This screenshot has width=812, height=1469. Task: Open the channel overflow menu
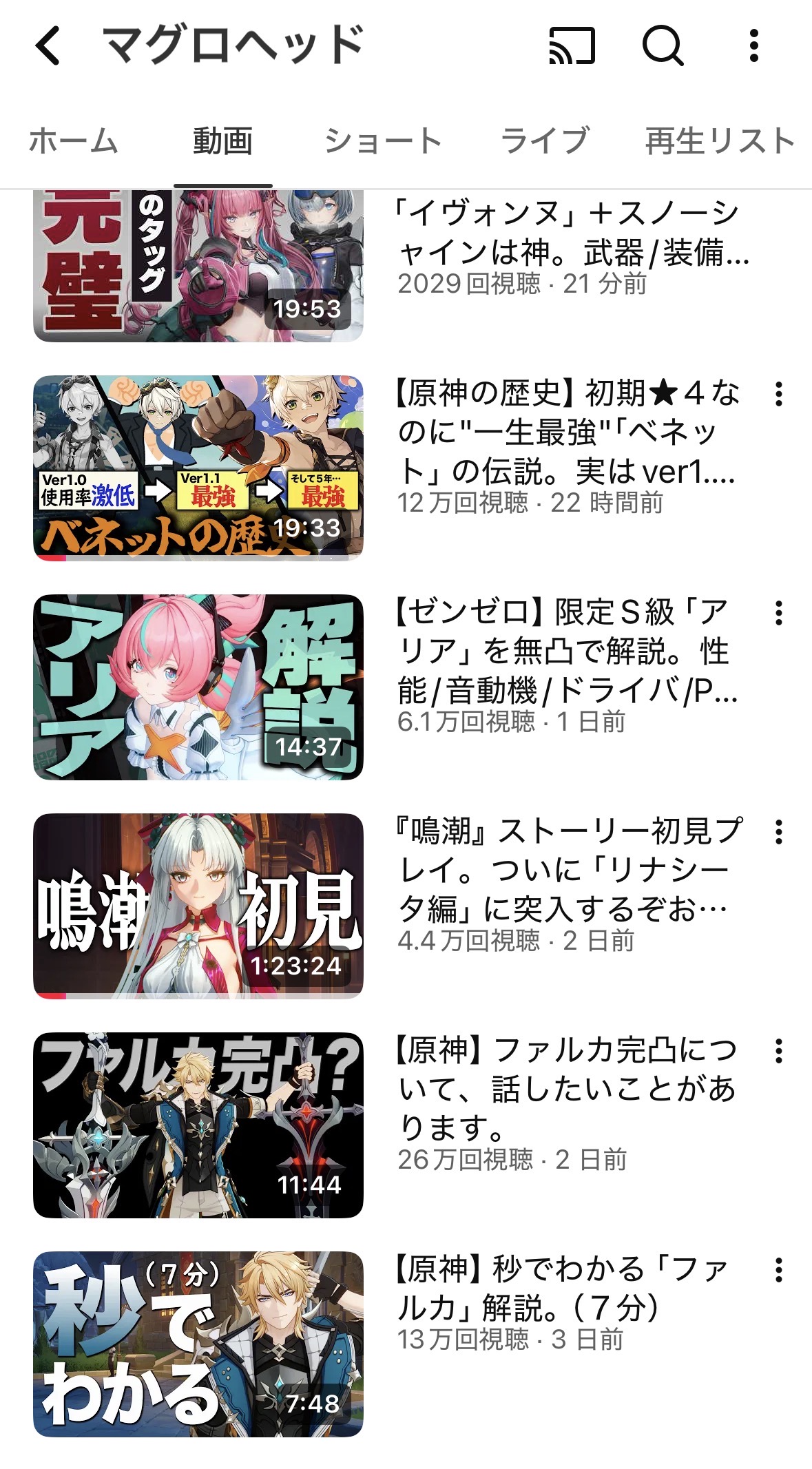(754, 46)
